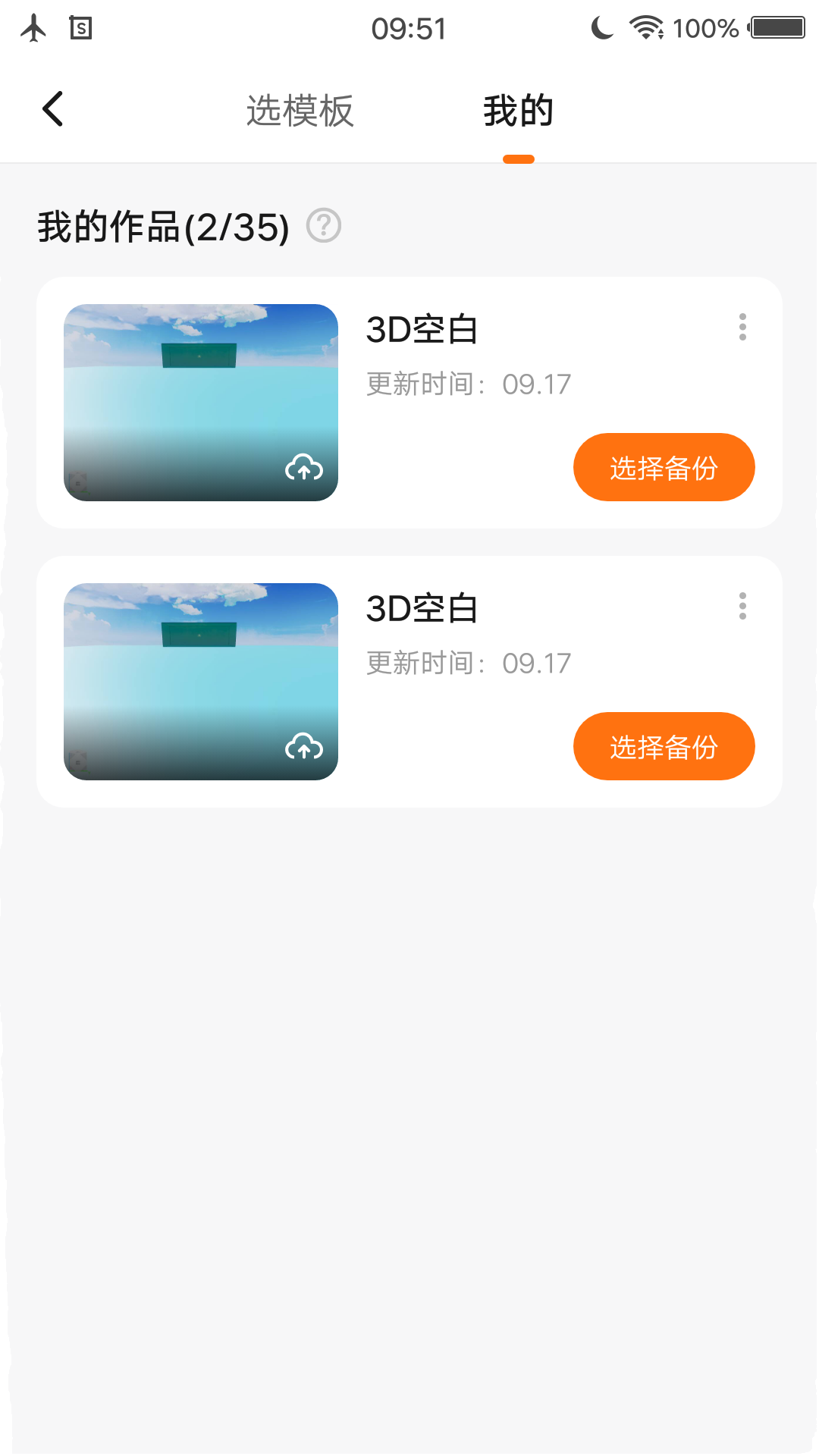
Task: Open the second 3D空白 work thumbnail
Action: click(x=201, y=681)
